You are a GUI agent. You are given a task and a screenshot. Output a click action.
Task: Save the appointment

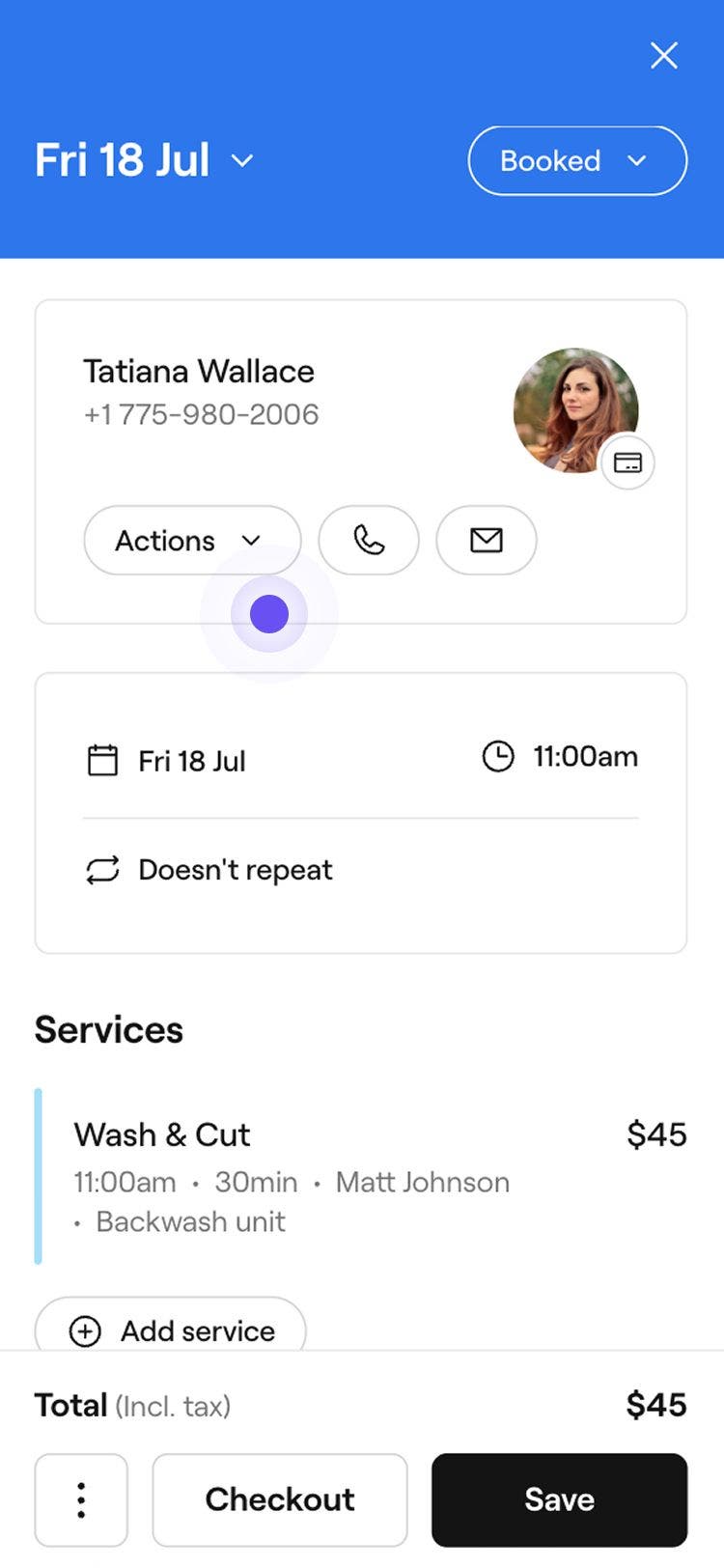(559, 1499)
